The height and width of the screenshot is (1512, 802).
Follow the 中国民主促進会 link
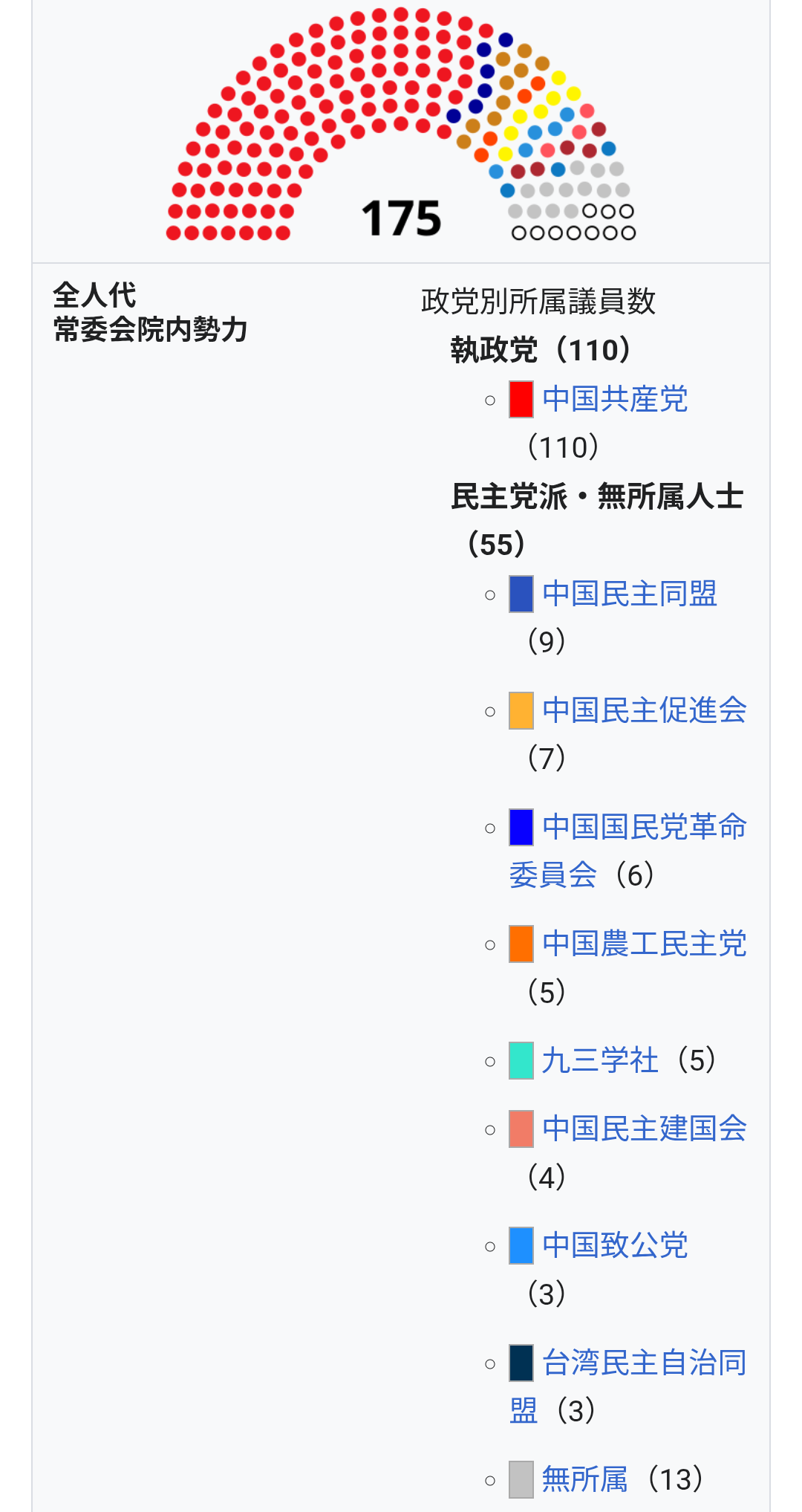(x=644, y=710)
